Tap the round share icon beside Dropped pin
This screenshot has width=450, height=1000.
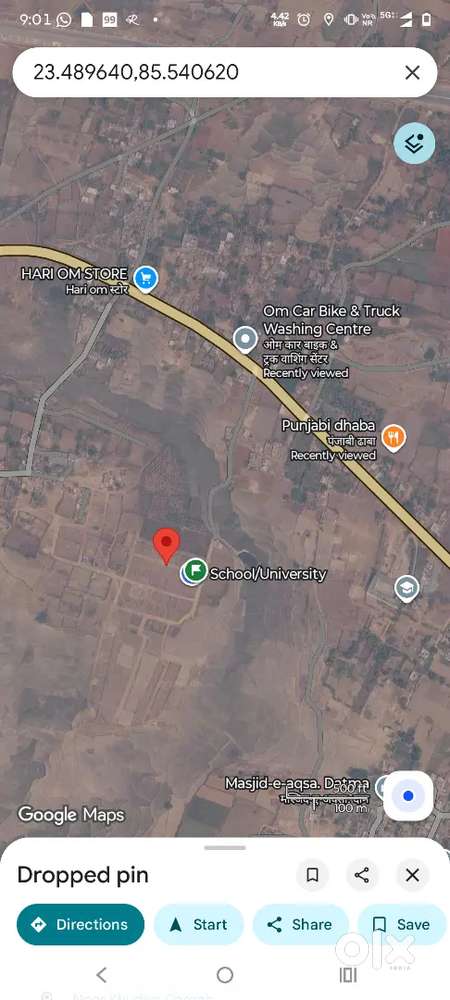click(362, 875)
